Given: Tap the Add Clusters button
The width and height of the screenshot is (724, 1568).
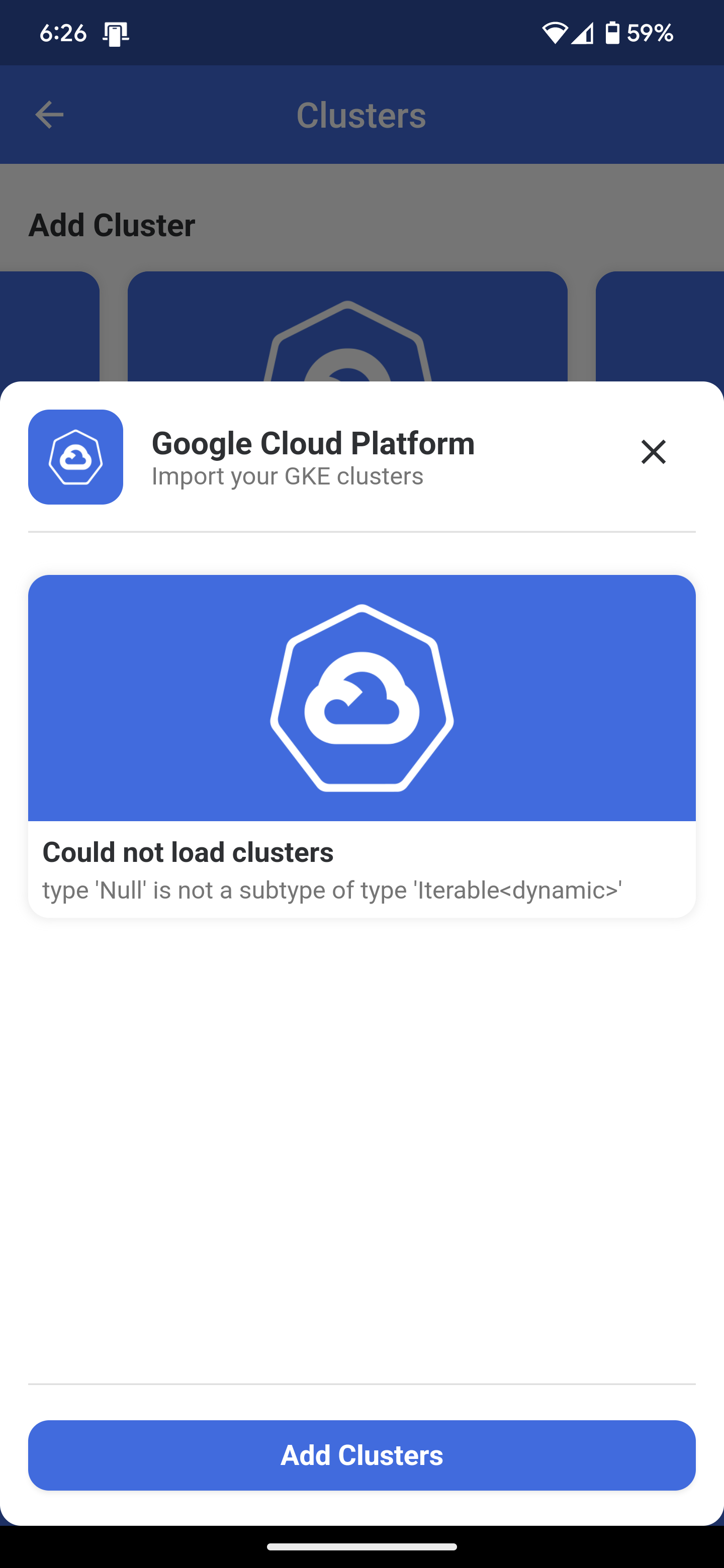Looking at the screenshot, I should tap(361, 1455).
